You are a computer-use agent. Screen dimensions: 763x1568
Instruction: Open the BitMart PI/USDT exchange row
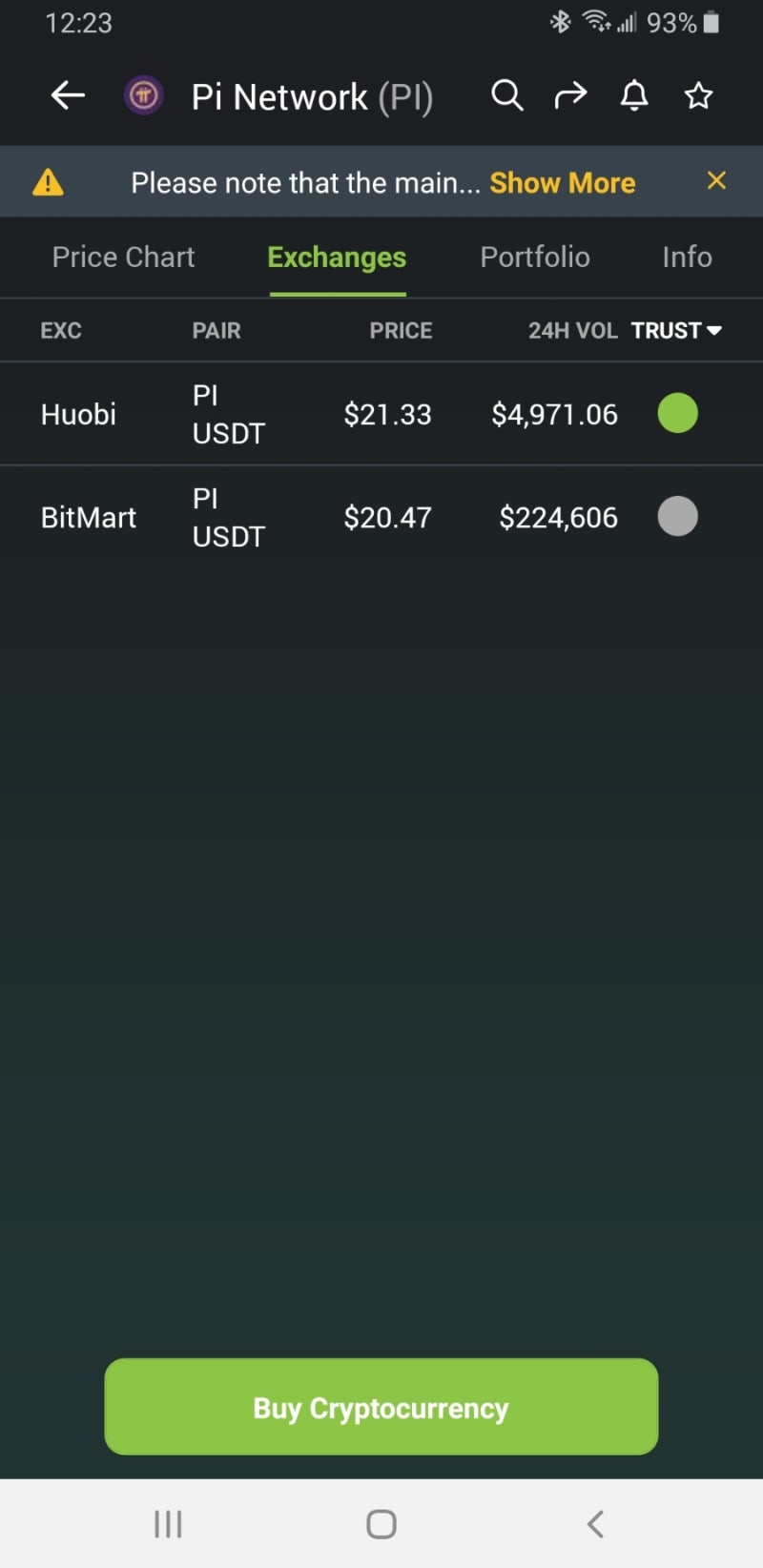coord(381,517)
